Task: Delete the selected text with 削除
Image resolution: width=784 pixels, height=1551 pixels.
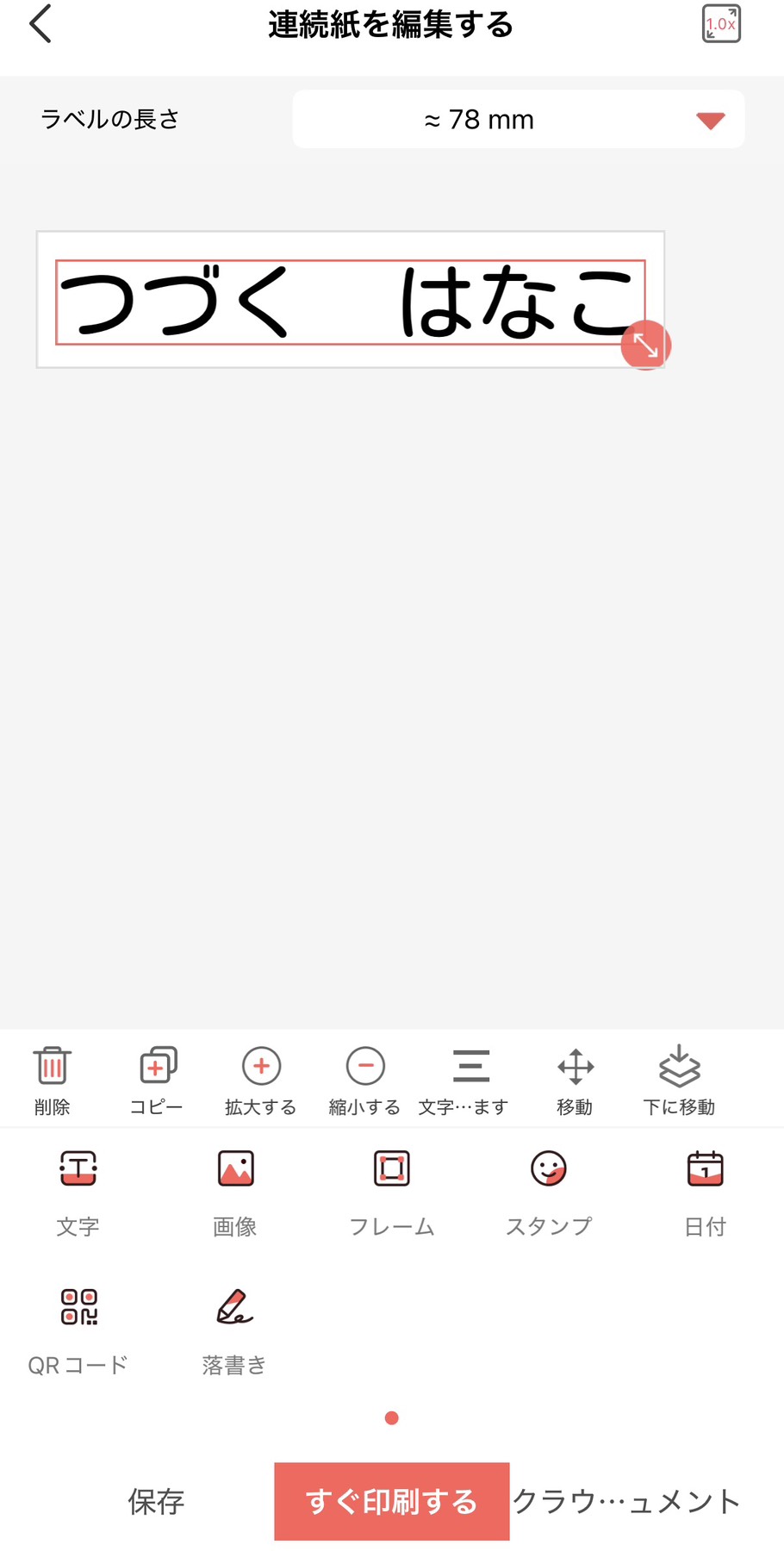Action: 53,1079
